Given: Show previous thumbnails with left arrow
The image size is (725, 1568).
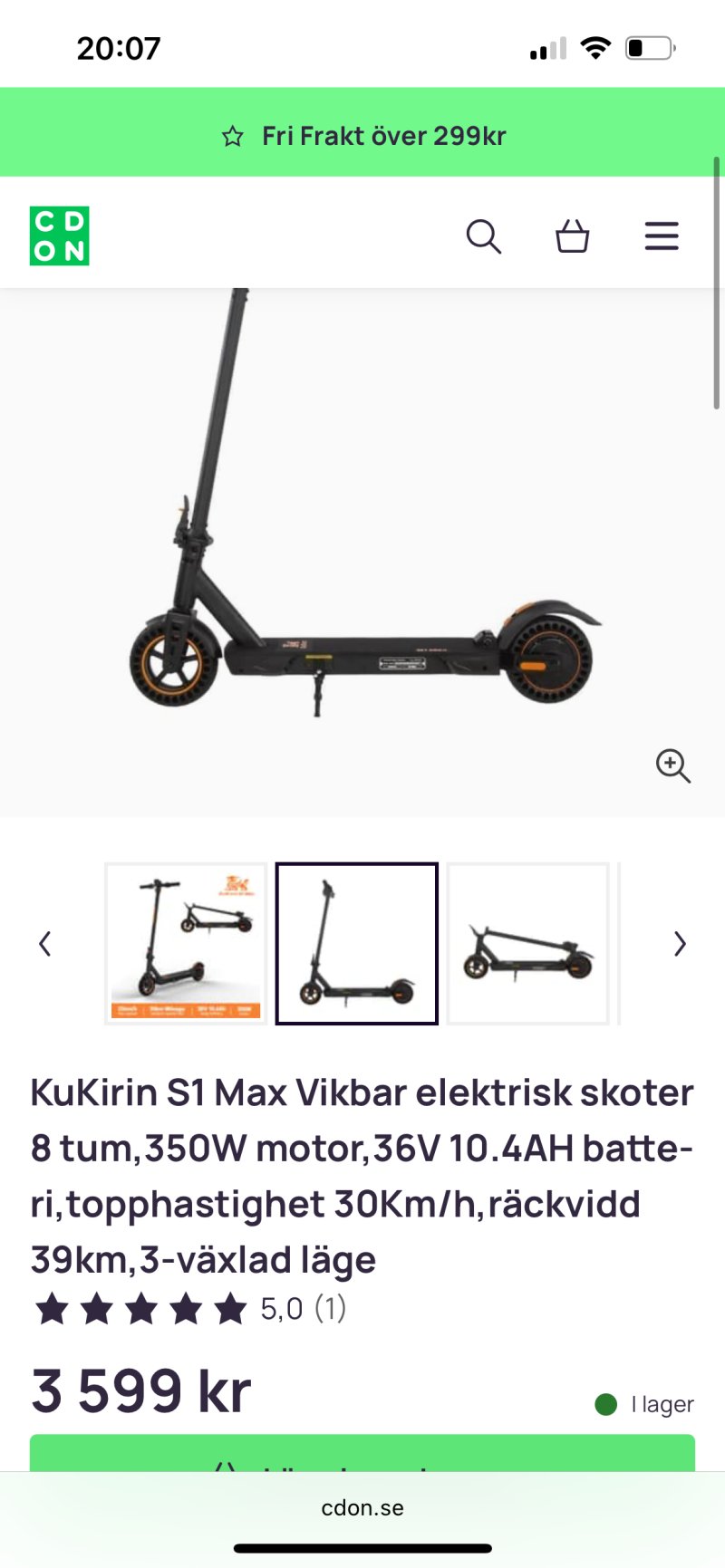Looking at the screenshot, I should coord(44,944).
